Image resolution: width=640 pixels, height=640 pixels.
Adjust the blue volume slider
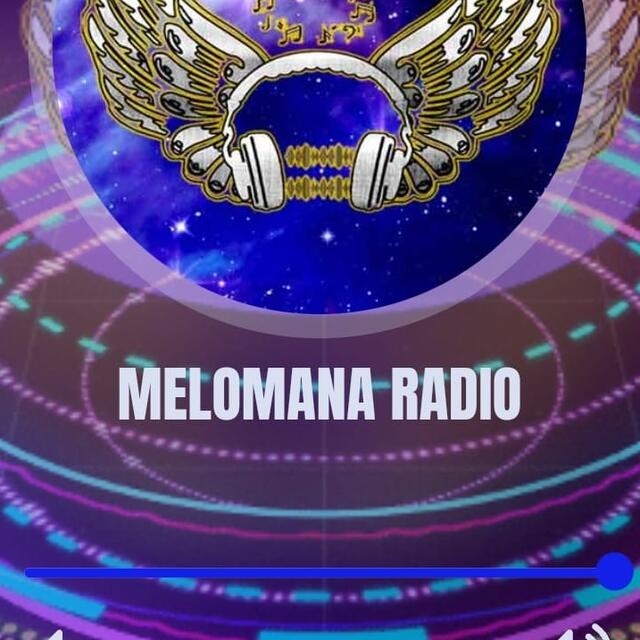tap(614, 572)
